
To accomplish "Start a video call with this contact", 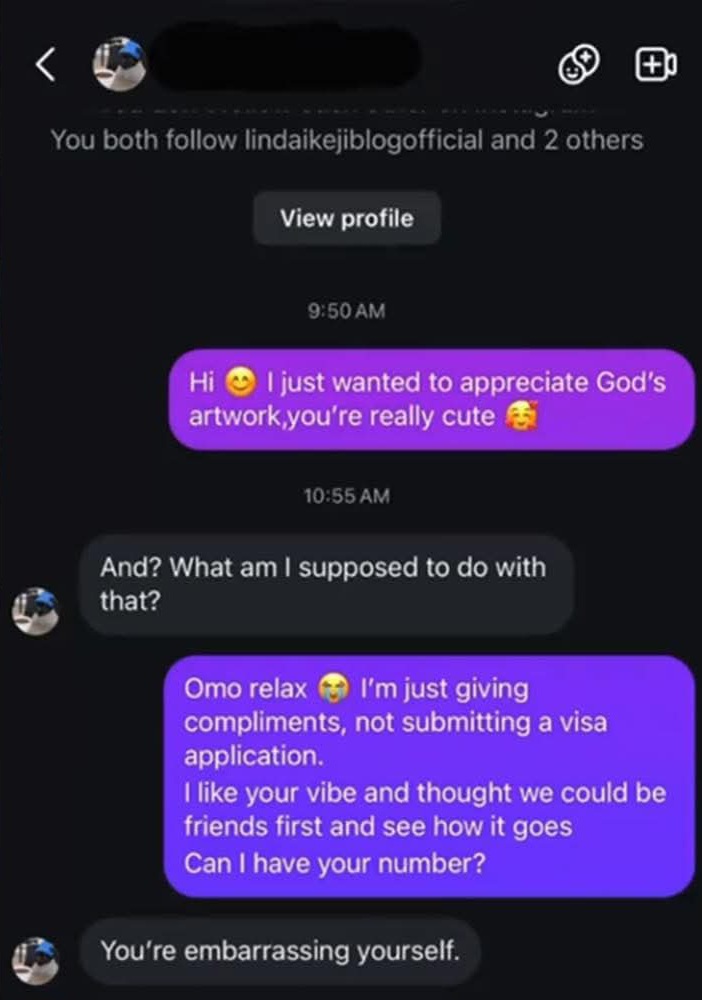I will coord(655,64).
